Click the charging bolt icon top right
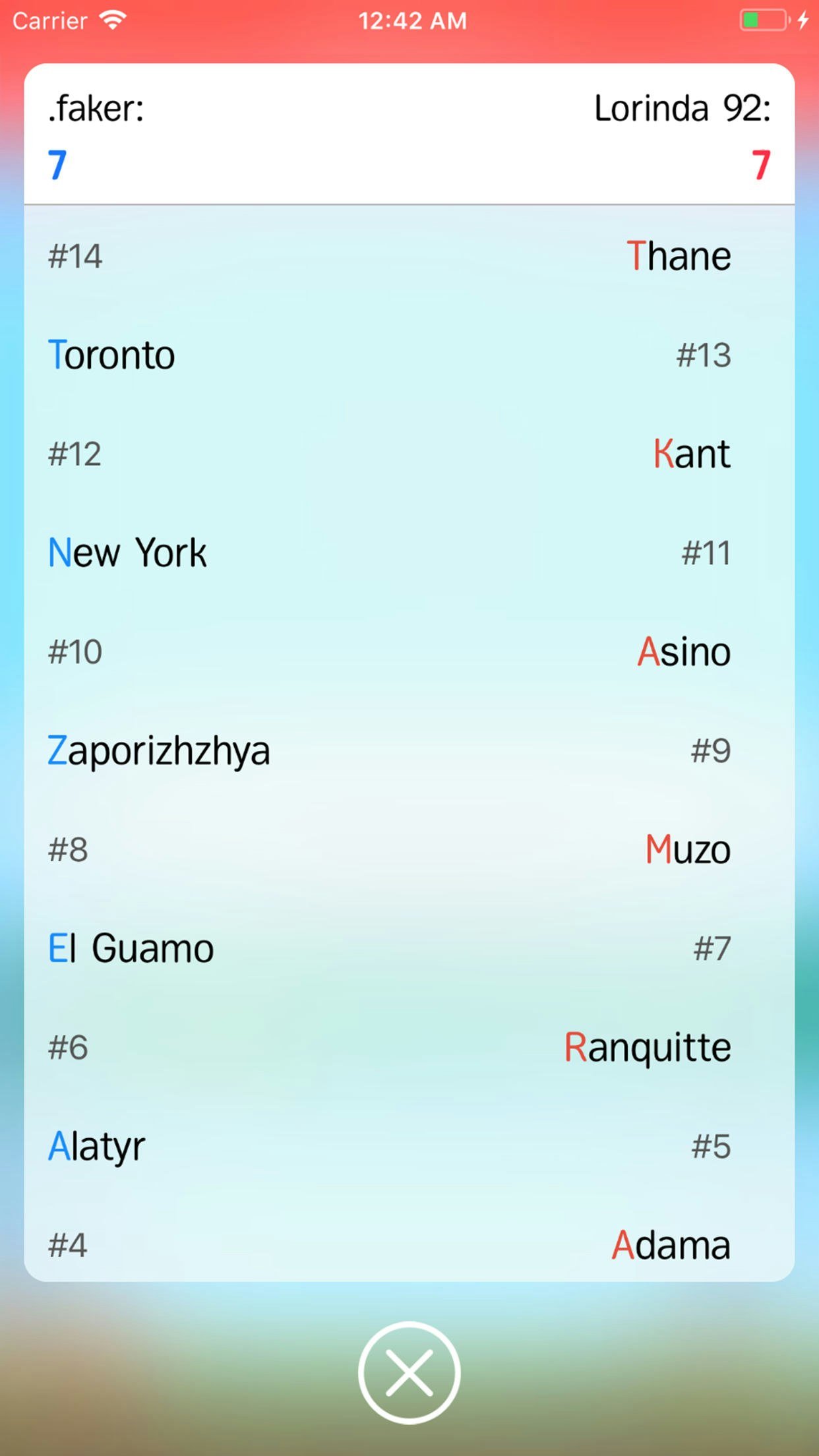The width and height of the screenshot is (819, 1456). (x=802, y=20)
